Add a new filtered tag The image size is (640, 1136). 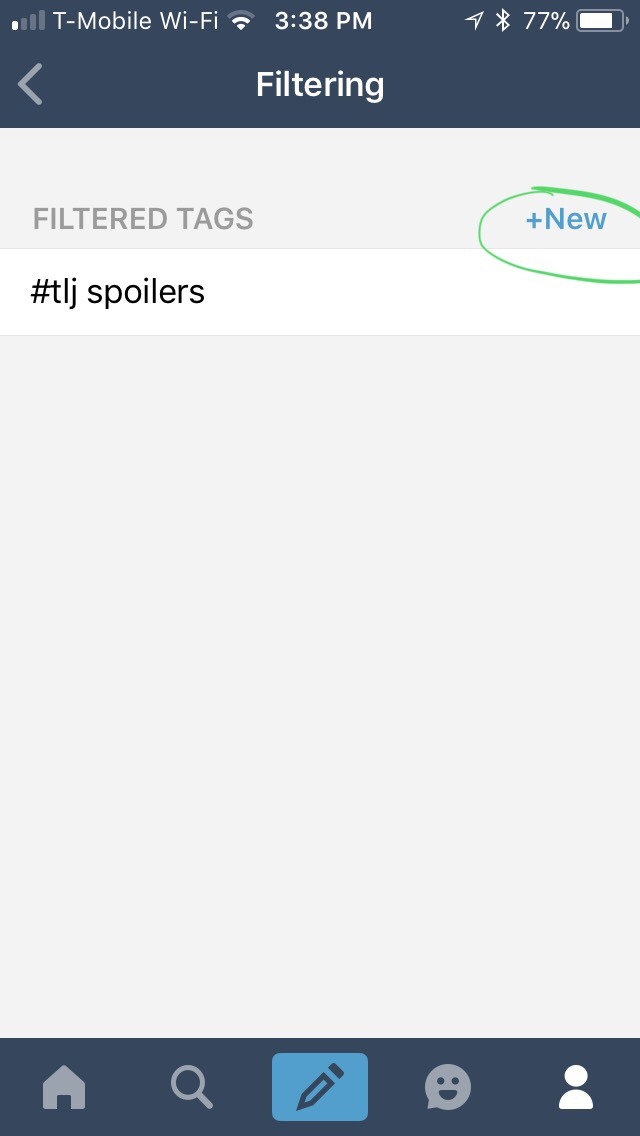[566, 219]
